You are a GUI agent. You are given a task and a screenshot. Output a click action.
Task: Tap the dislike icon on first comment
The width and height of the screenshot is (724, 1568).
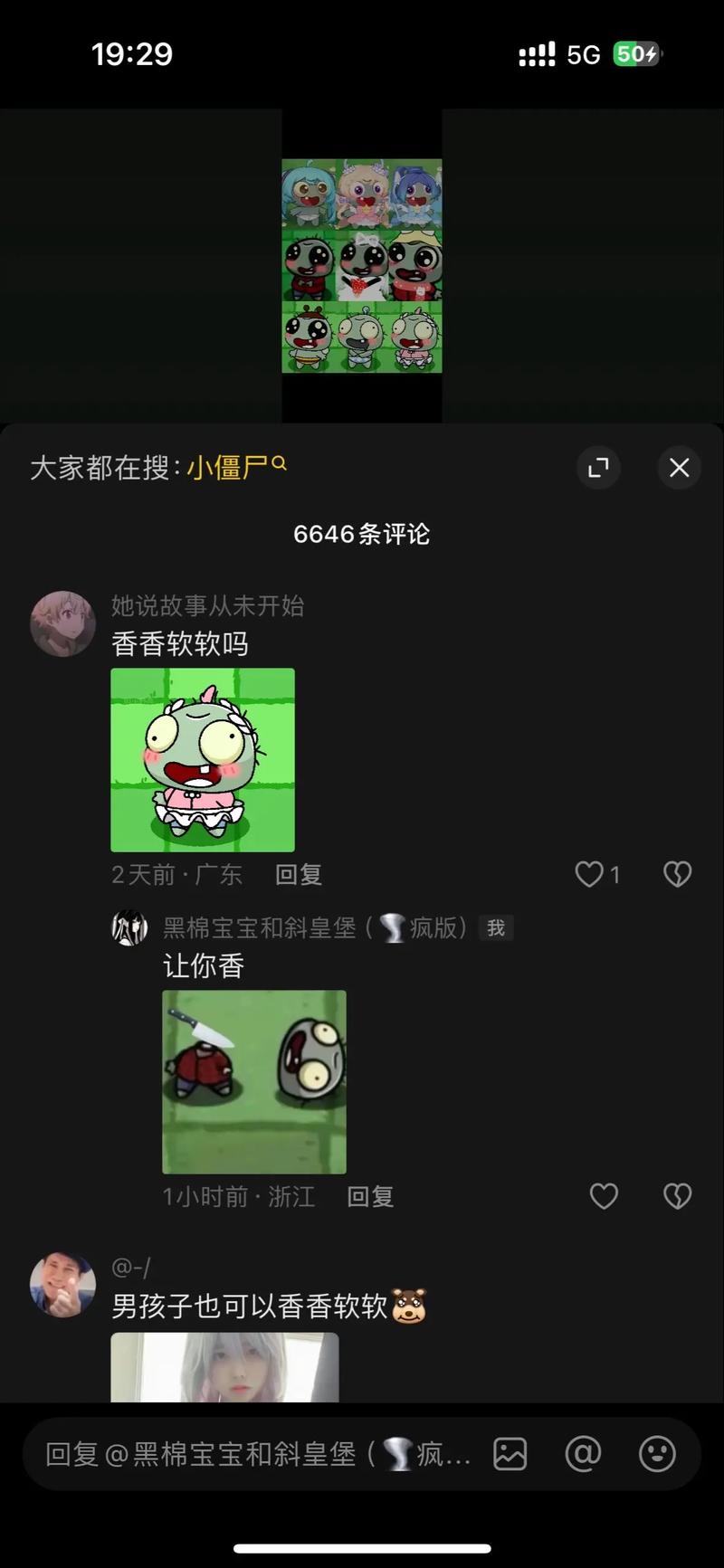[677, 874]
